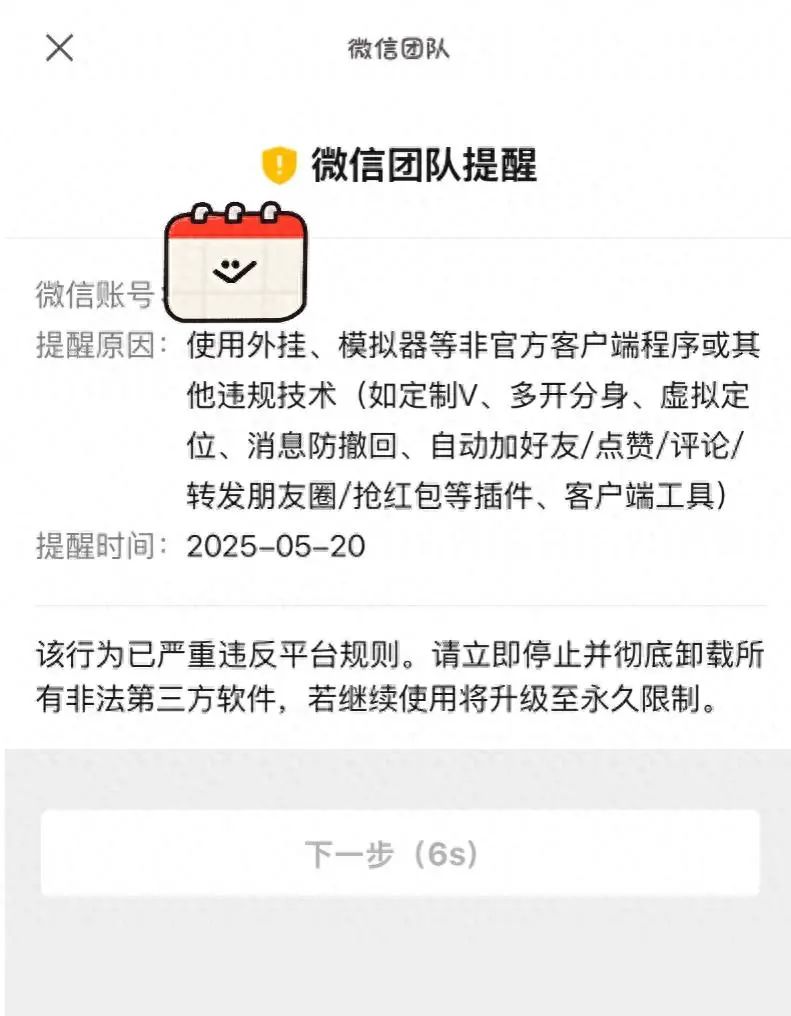Tap the 下一步（6s）button
791x1016 pixels.
pos(395,855)
